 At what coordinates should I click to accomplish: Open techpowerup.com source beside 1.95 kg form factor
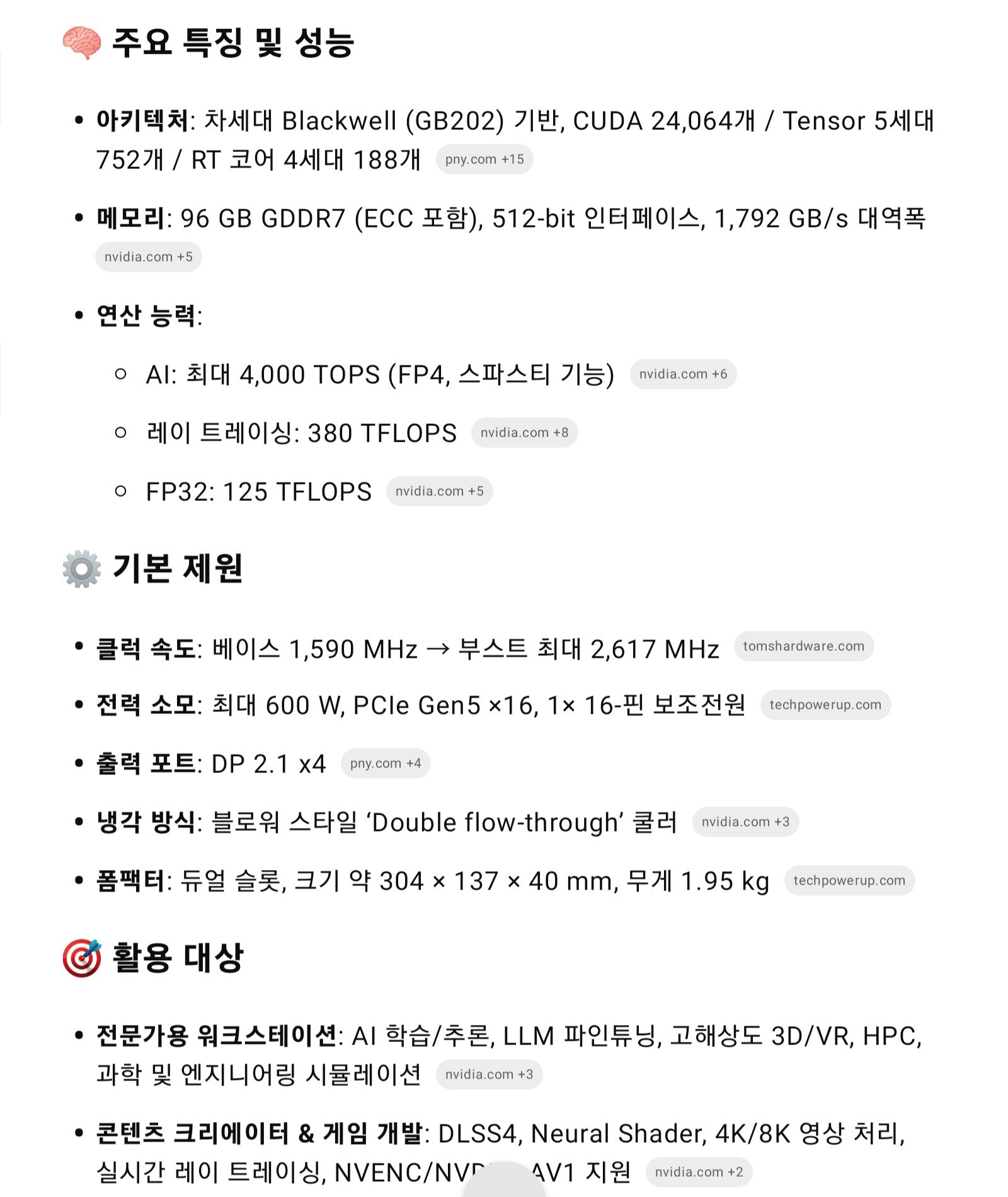click(849, 881)
